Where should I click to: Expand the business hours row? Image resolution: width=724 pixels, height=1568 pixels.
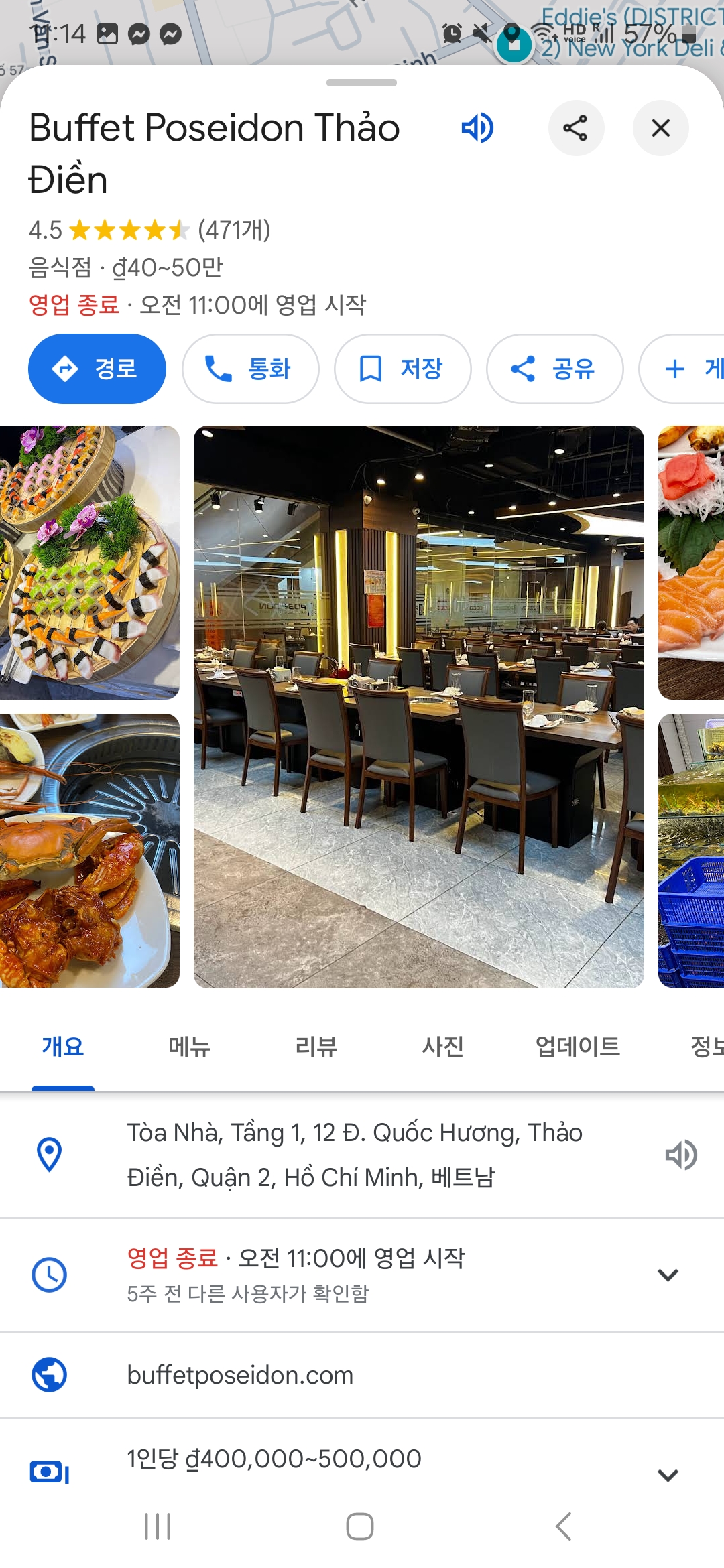[x=668, y=1275]
